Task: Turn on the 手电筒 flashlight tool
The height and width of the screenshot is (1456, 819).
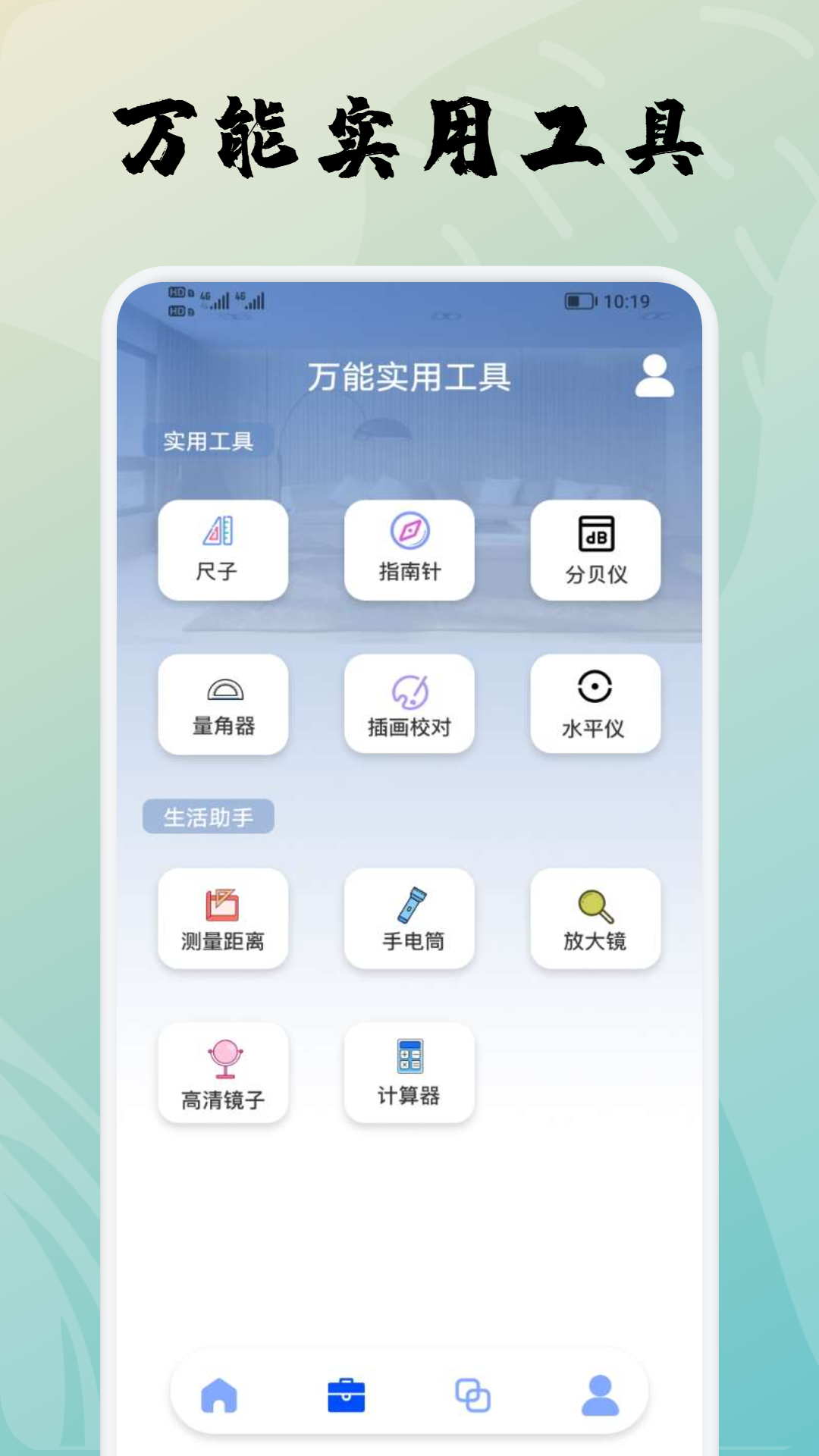Action: click(409, 919)
